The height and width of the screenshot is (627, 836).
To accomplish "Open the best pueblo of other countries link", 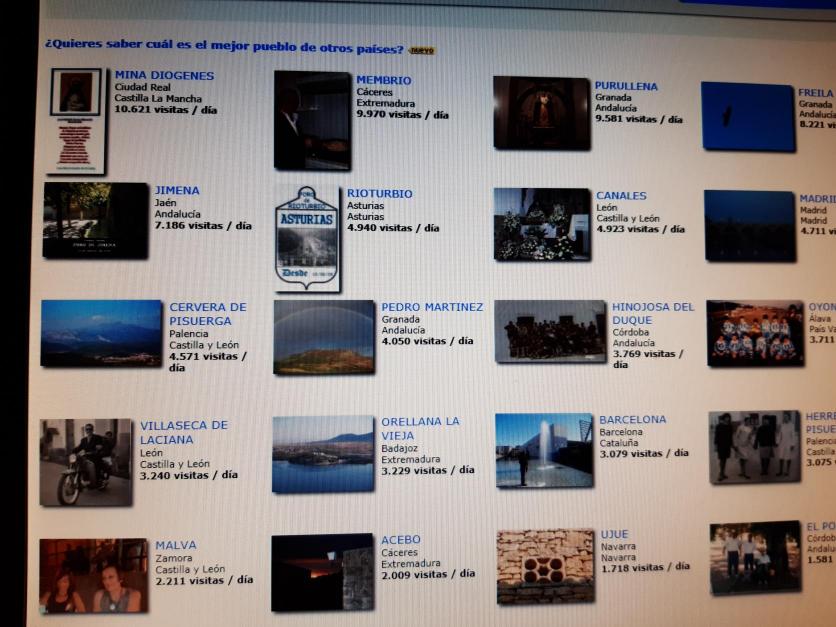I will click(x=224, y=48).
